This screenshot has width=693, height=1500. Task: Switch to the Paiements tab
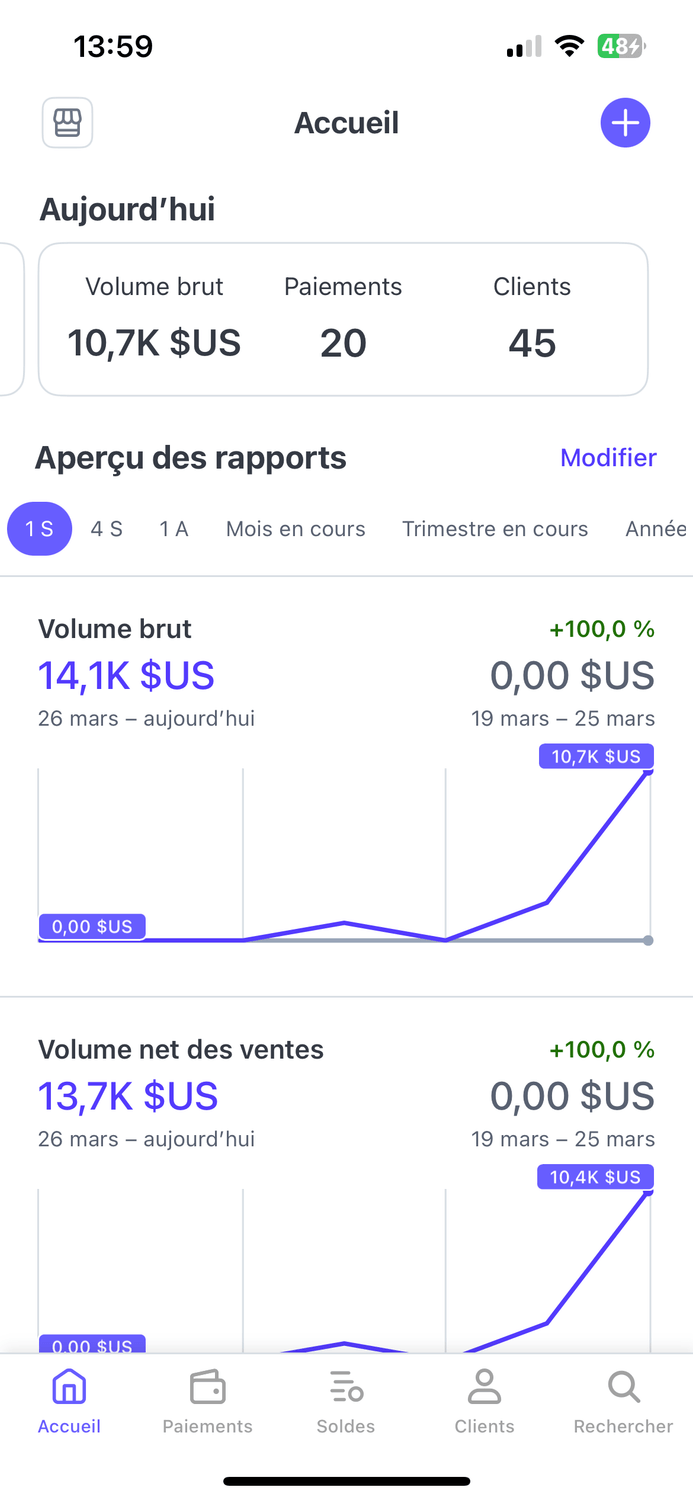click(x=208, y=1402)
